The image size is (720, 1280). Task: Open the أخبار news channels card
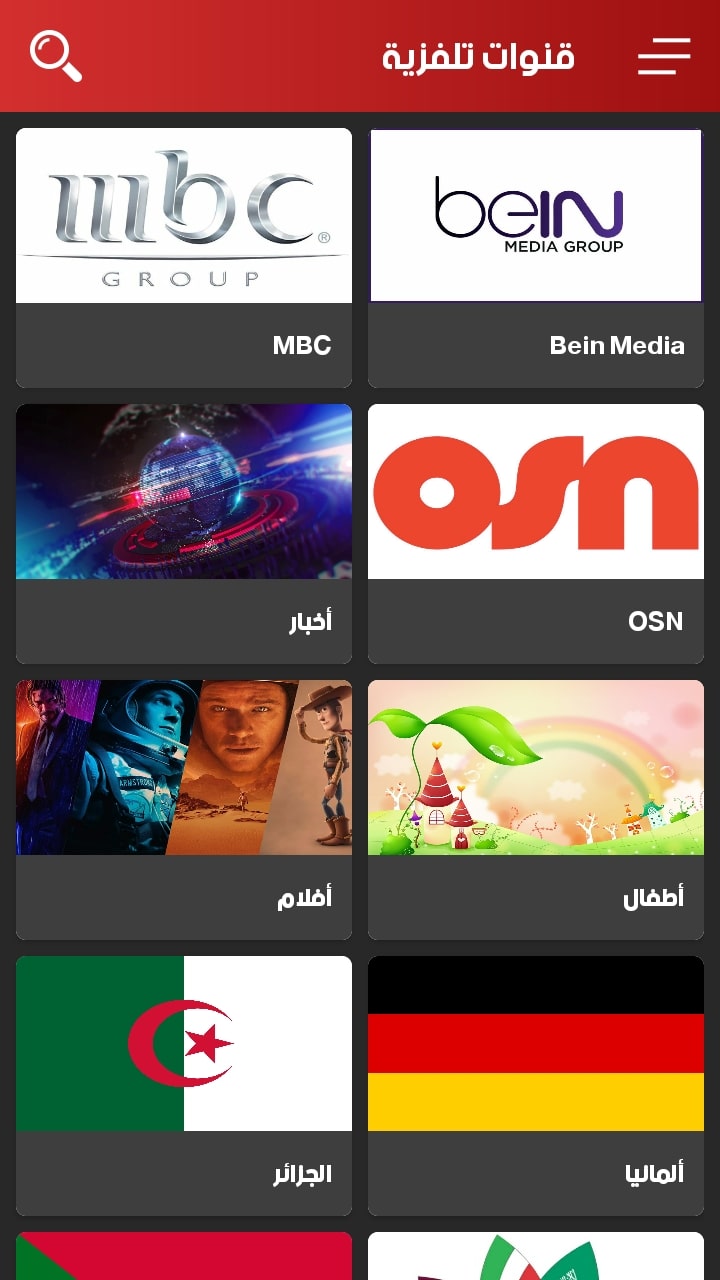pos(184,533)
